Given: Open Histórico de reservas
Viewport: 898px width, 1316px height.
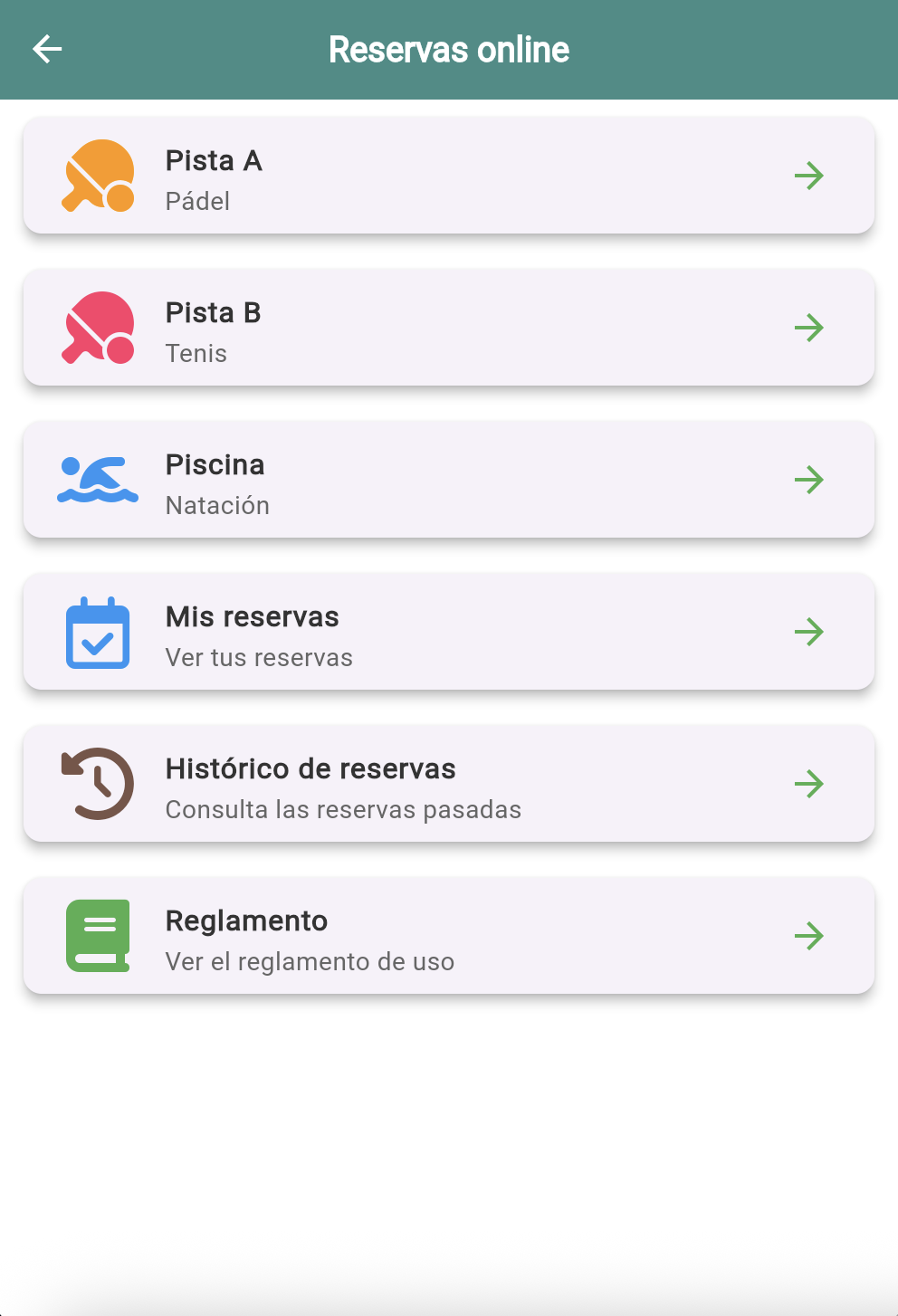Looking at the screenshot, I should [x=449, y=784].
